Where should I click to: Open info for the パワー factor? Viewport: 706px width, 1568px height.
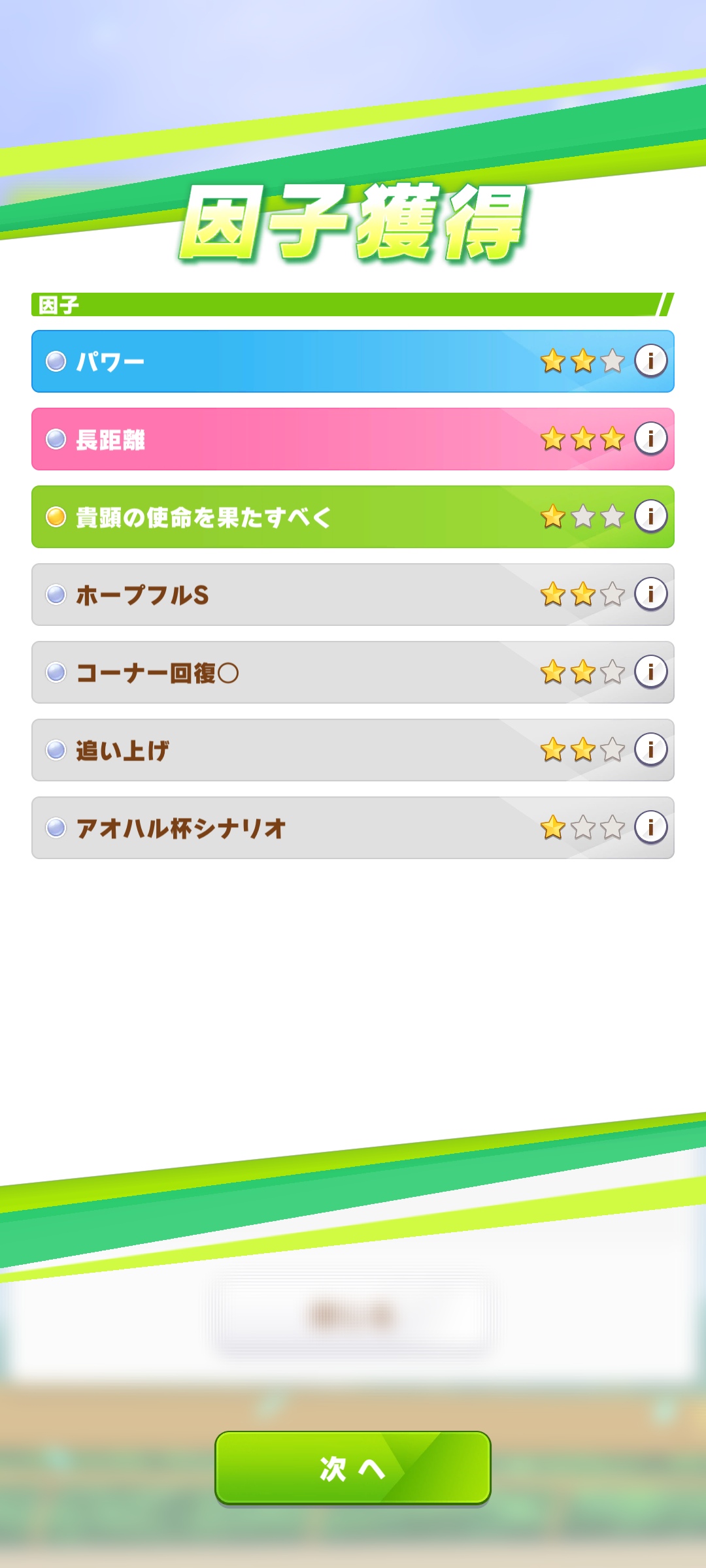click(650, 361)
